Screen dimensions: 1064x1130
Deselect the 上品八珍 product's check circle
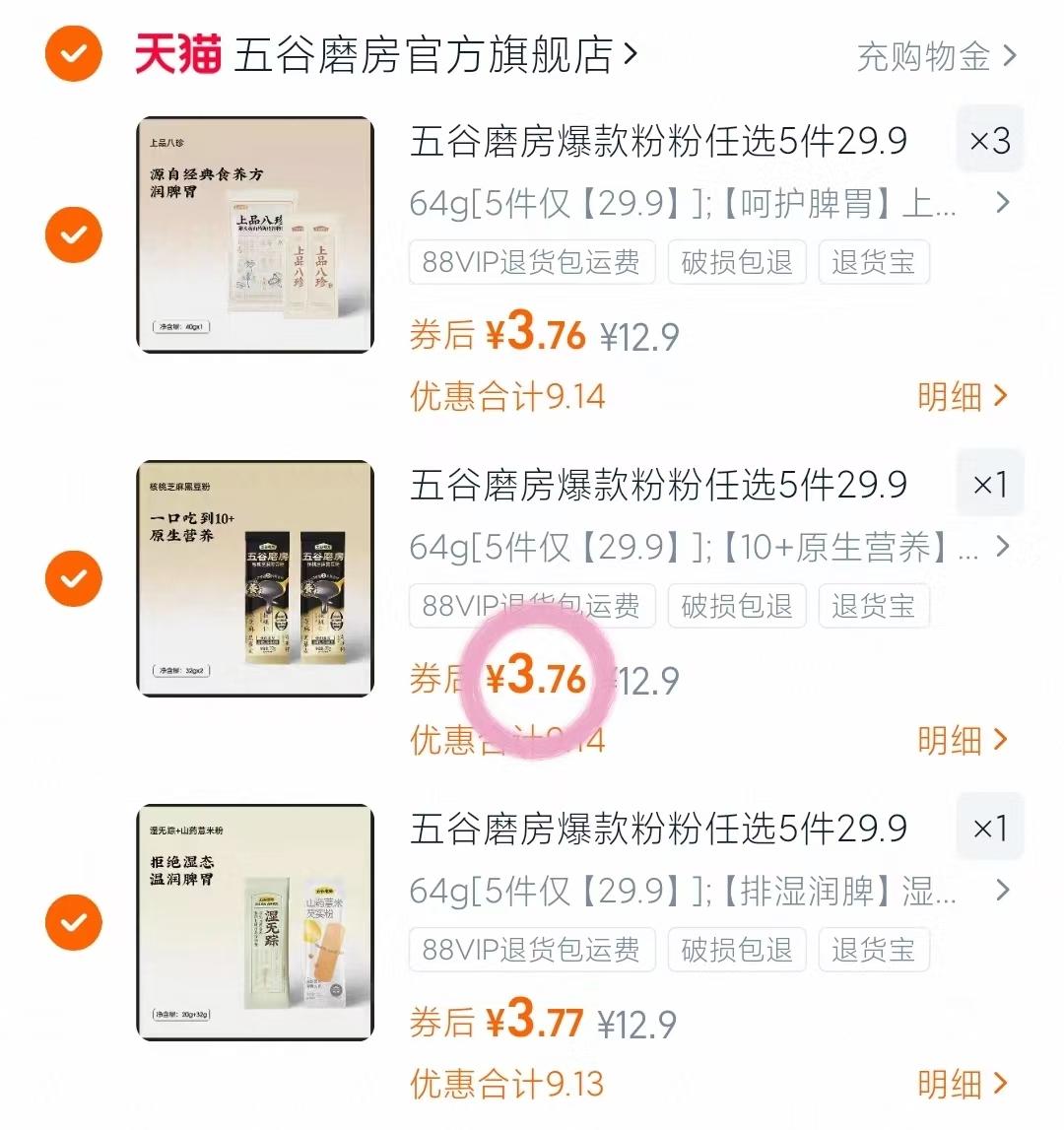coord(73,234)
